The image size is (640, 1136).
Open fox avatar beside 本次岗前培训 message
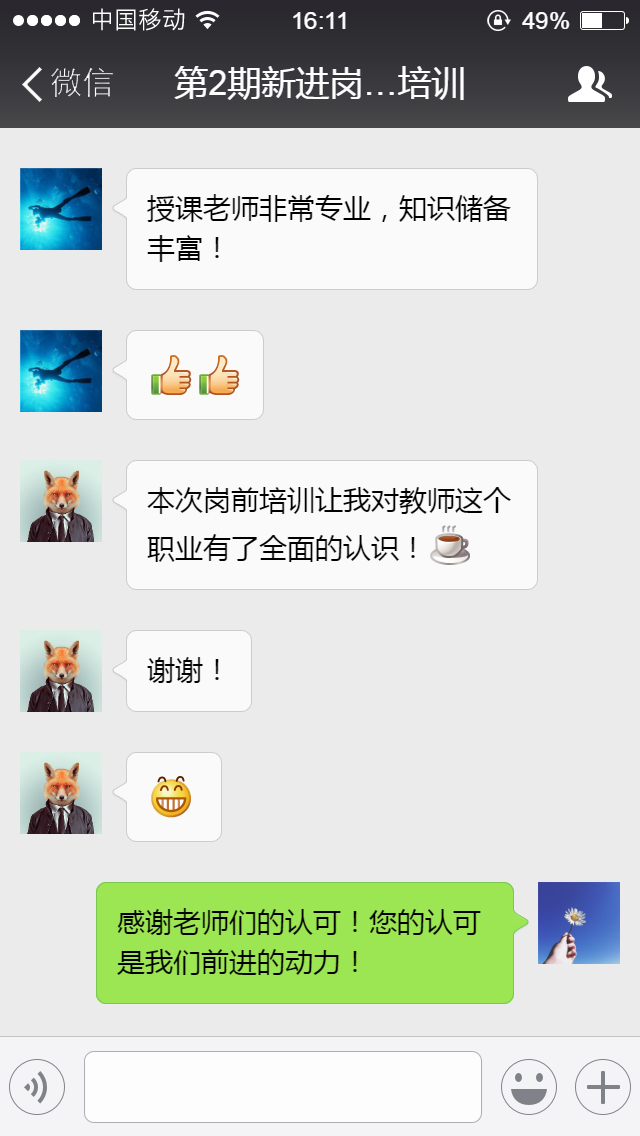point(61,501)
